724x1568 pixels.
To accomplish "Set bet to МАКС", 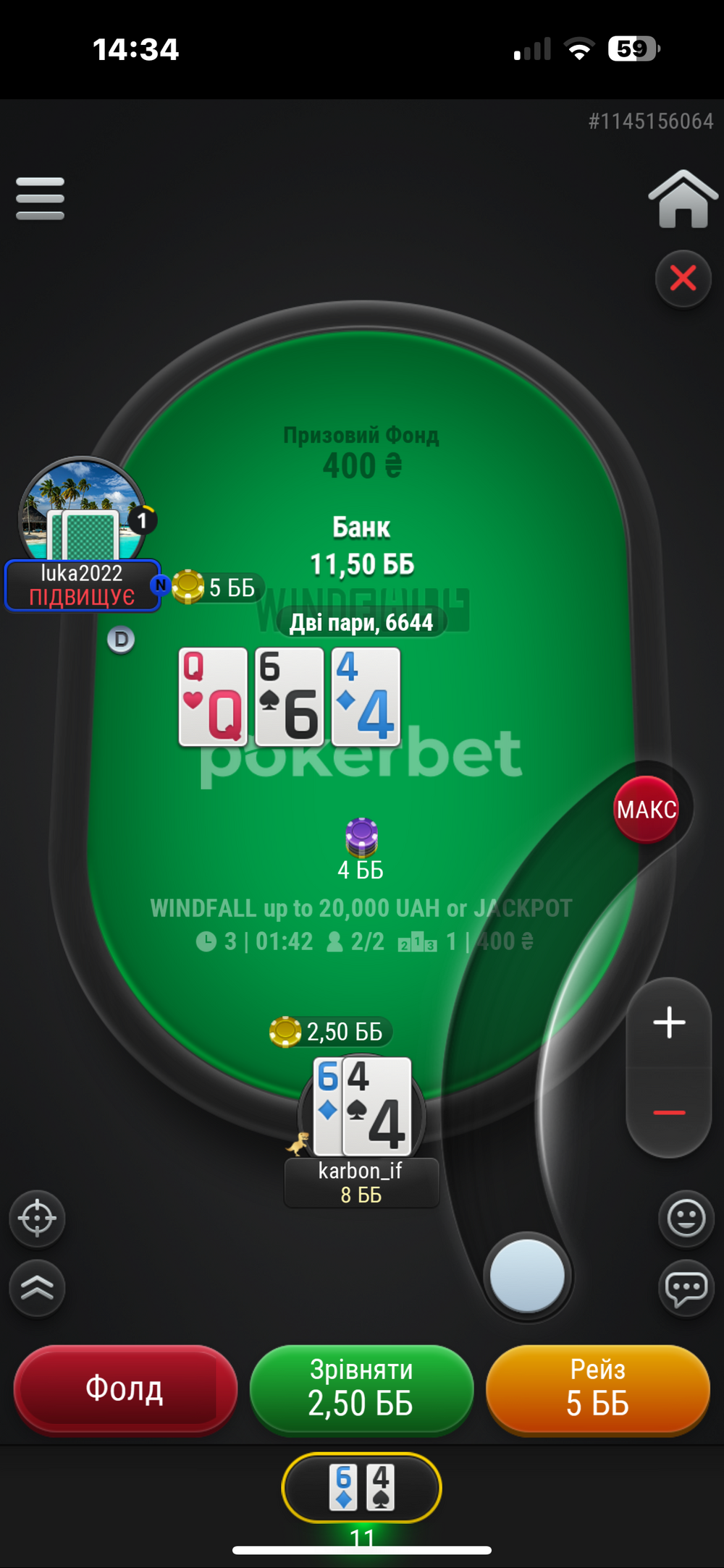I will click(x=647, y=809).
